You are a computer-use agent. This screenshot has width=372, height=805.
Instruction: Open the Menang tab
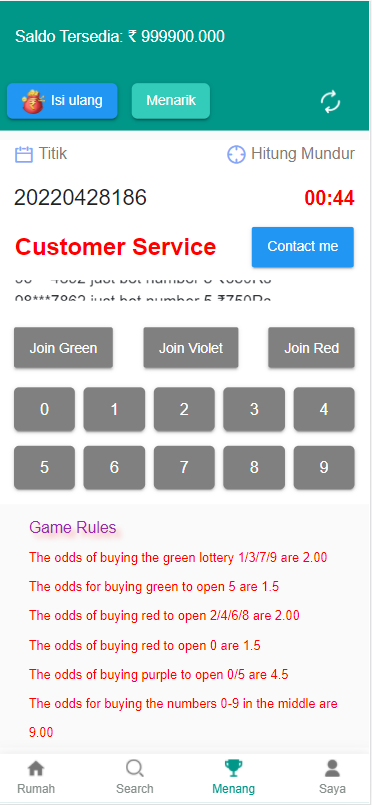tap(233, 777)
